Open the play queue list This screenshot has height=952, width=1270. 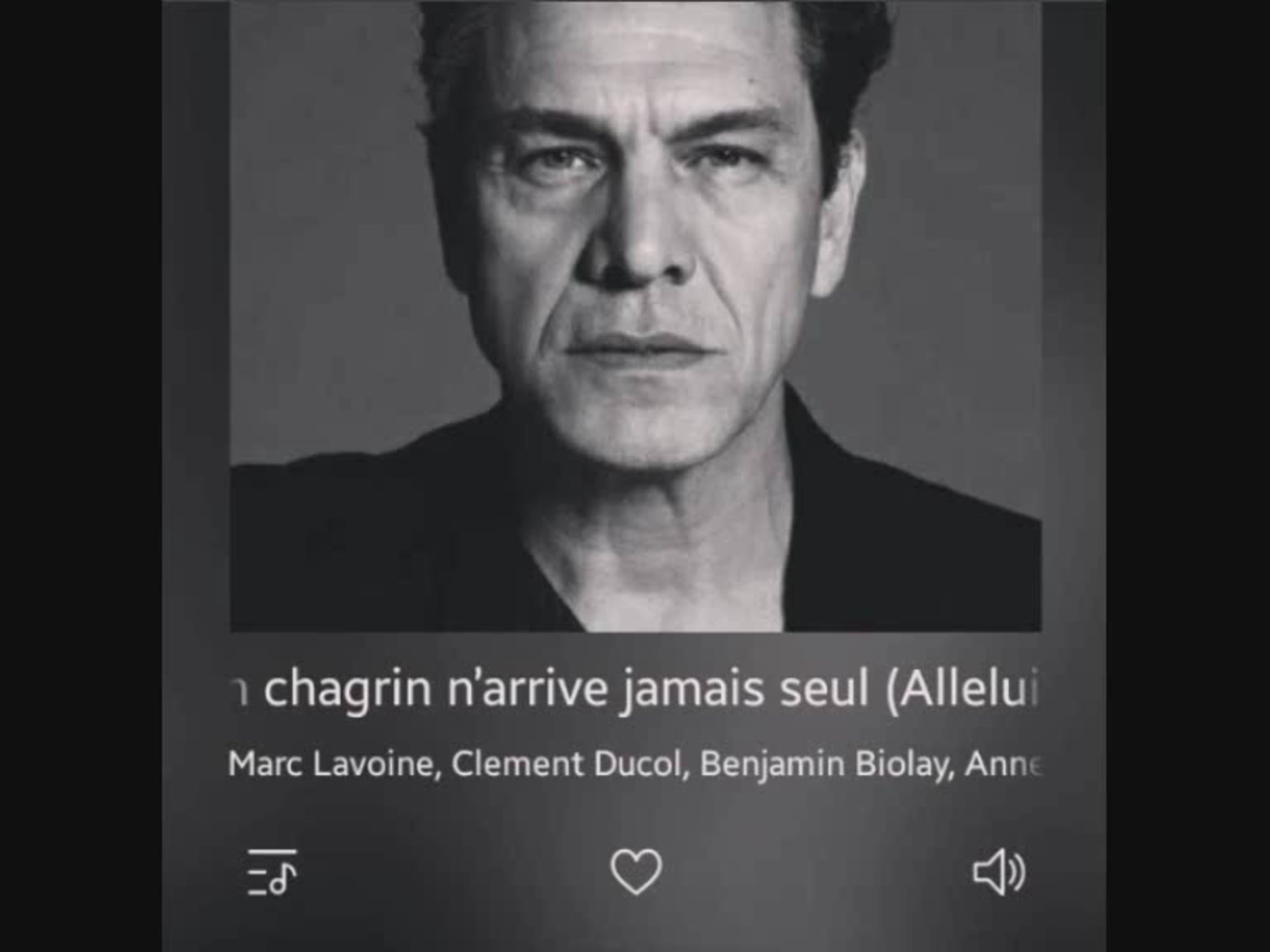[x=272, y=872]
